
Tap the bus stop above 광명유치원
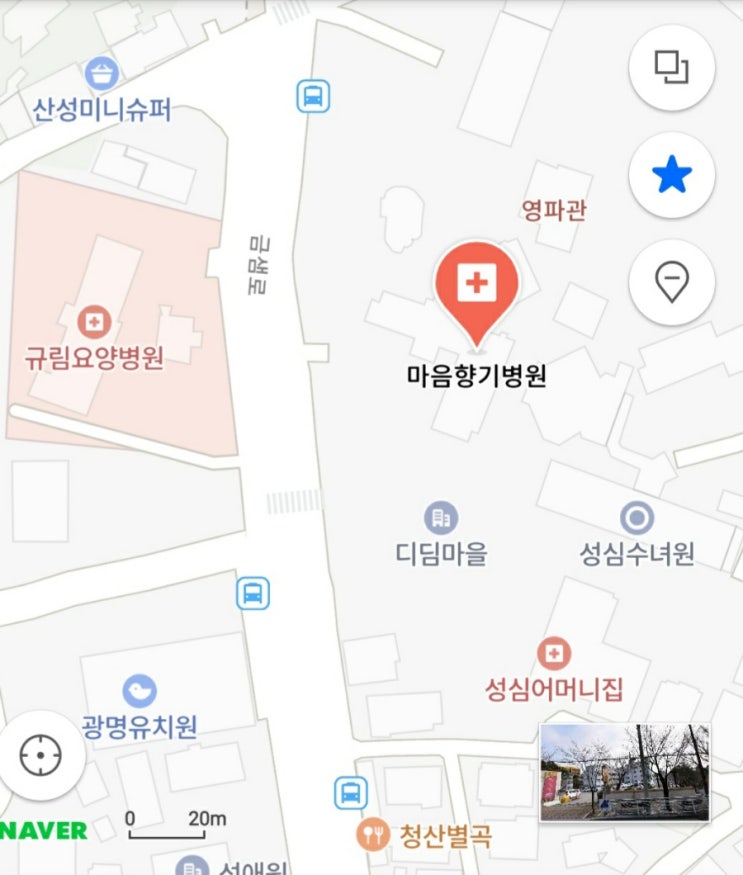(x=253, y=593)
